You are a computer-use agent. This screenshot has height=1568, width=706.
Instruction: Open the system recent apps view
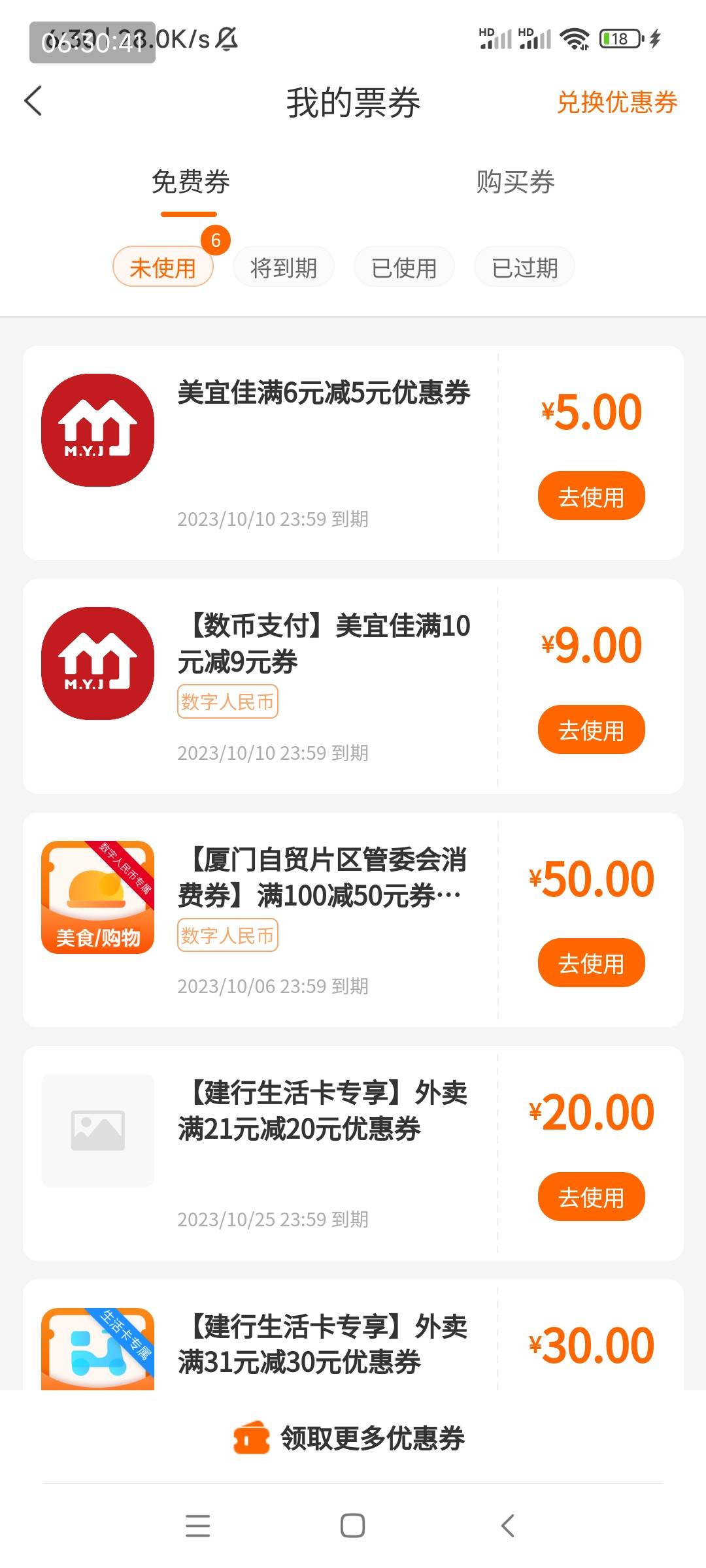pyautogui.click(x=197, y=1526)
